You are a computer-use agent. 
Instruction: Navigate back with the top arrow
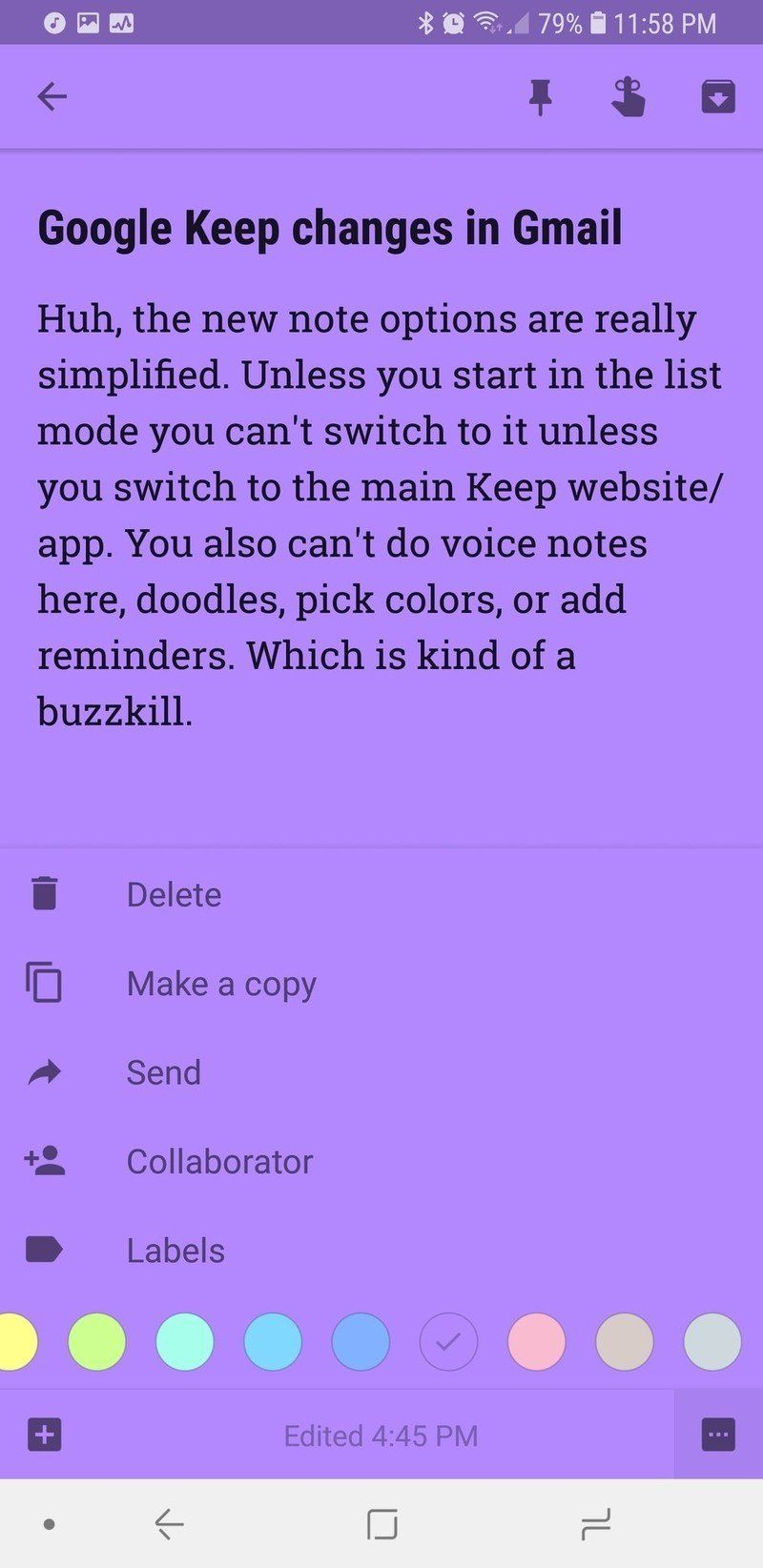coord(52,96)
